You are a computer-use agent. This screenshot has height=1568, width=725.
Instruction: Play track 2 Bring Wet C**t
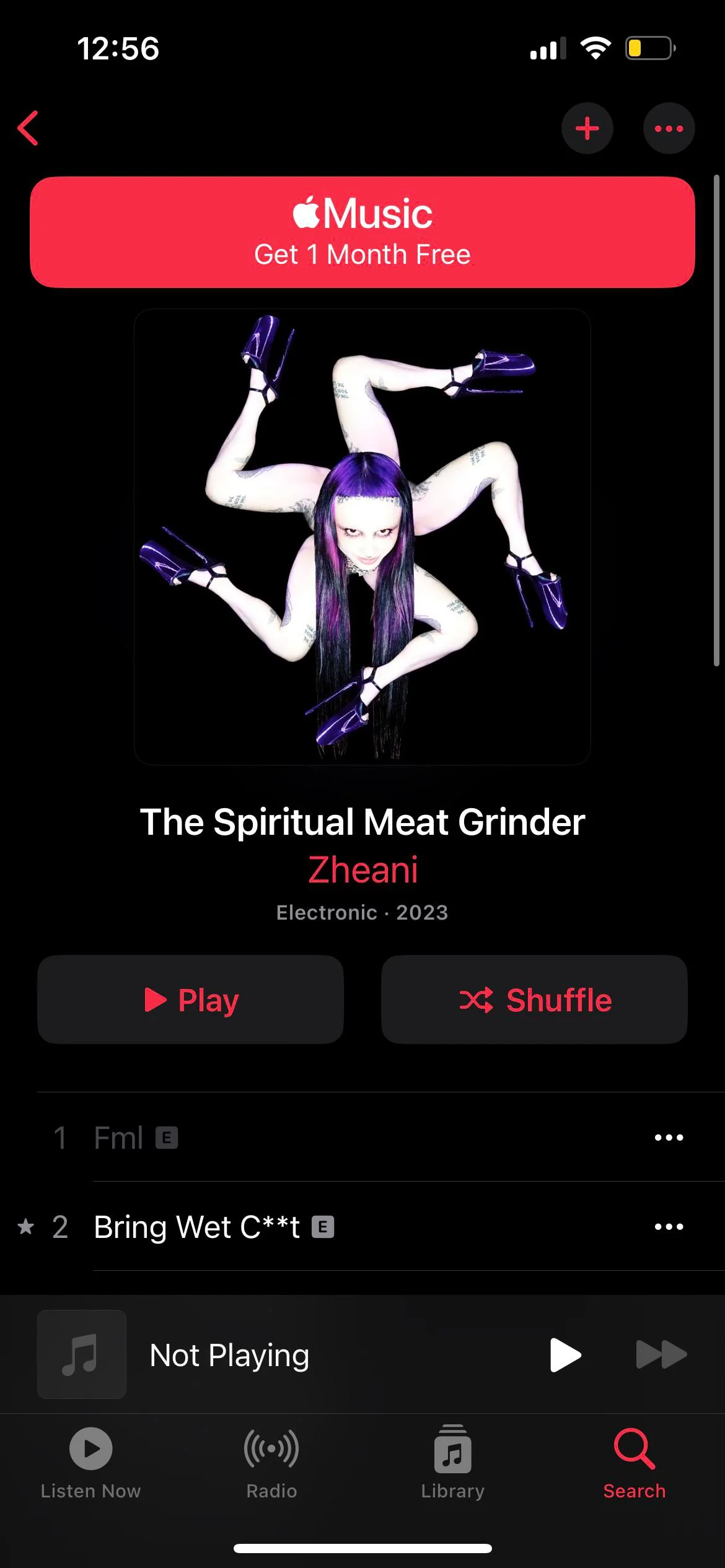(x=196, y=1227)
